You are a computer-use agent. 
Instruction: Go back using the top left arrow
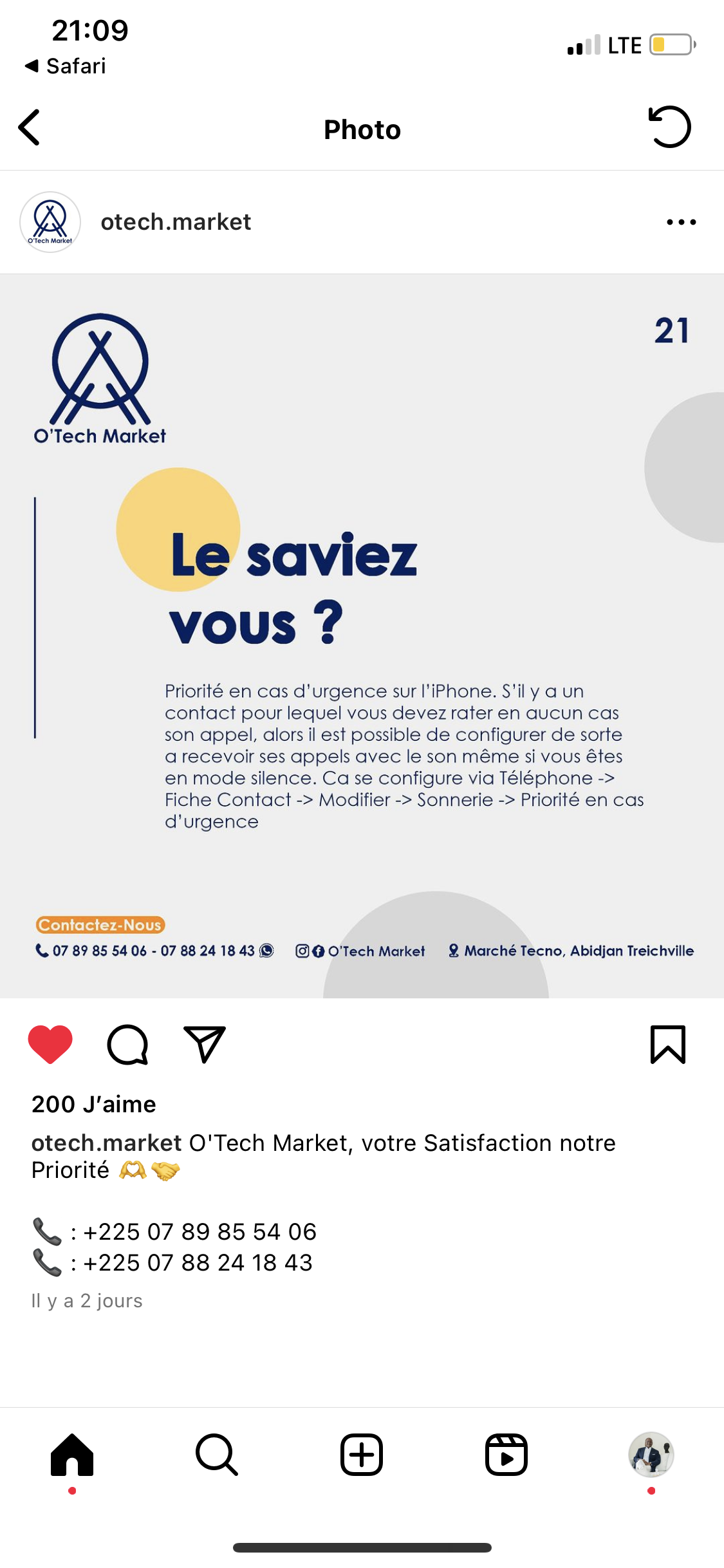(x=30, y=127)
